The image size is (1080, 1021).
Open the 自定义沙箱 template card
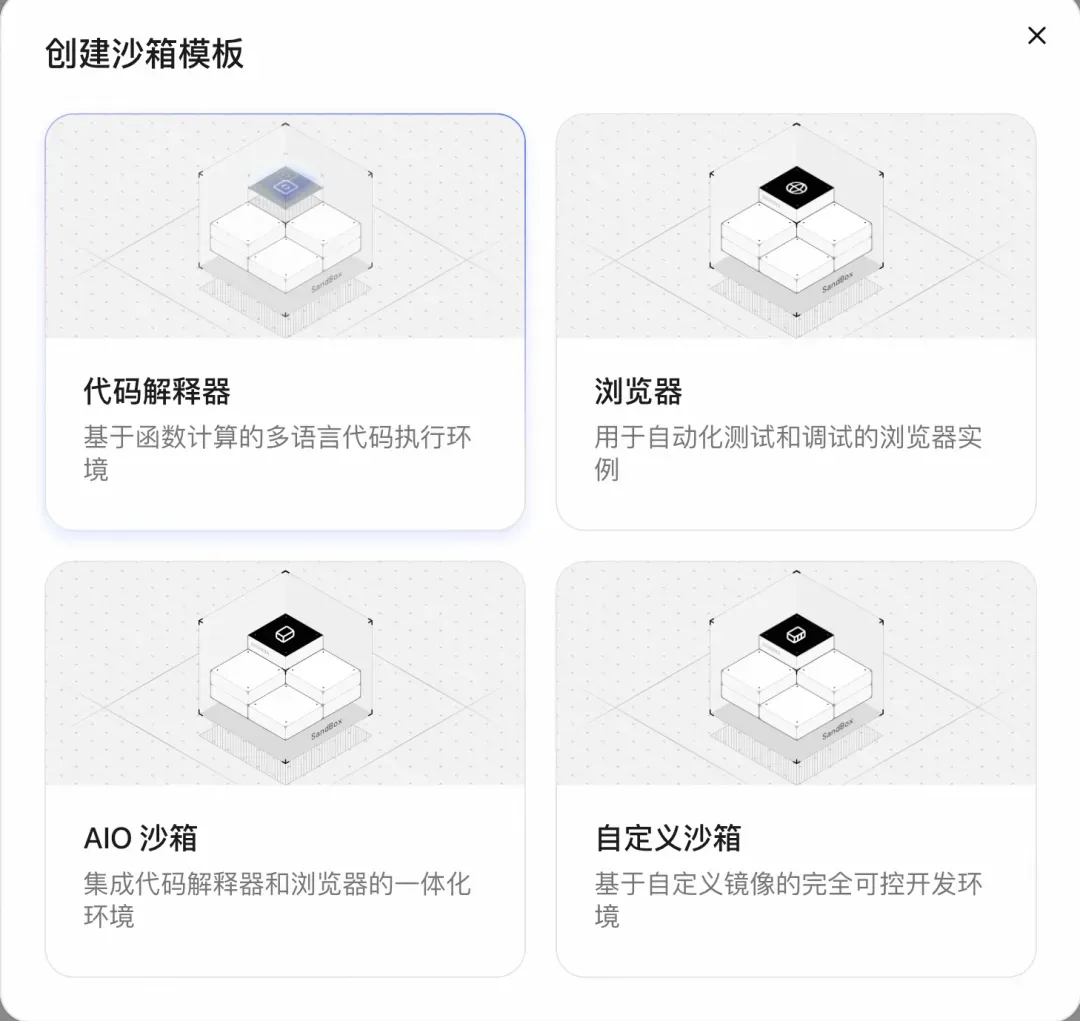point(795,768)
